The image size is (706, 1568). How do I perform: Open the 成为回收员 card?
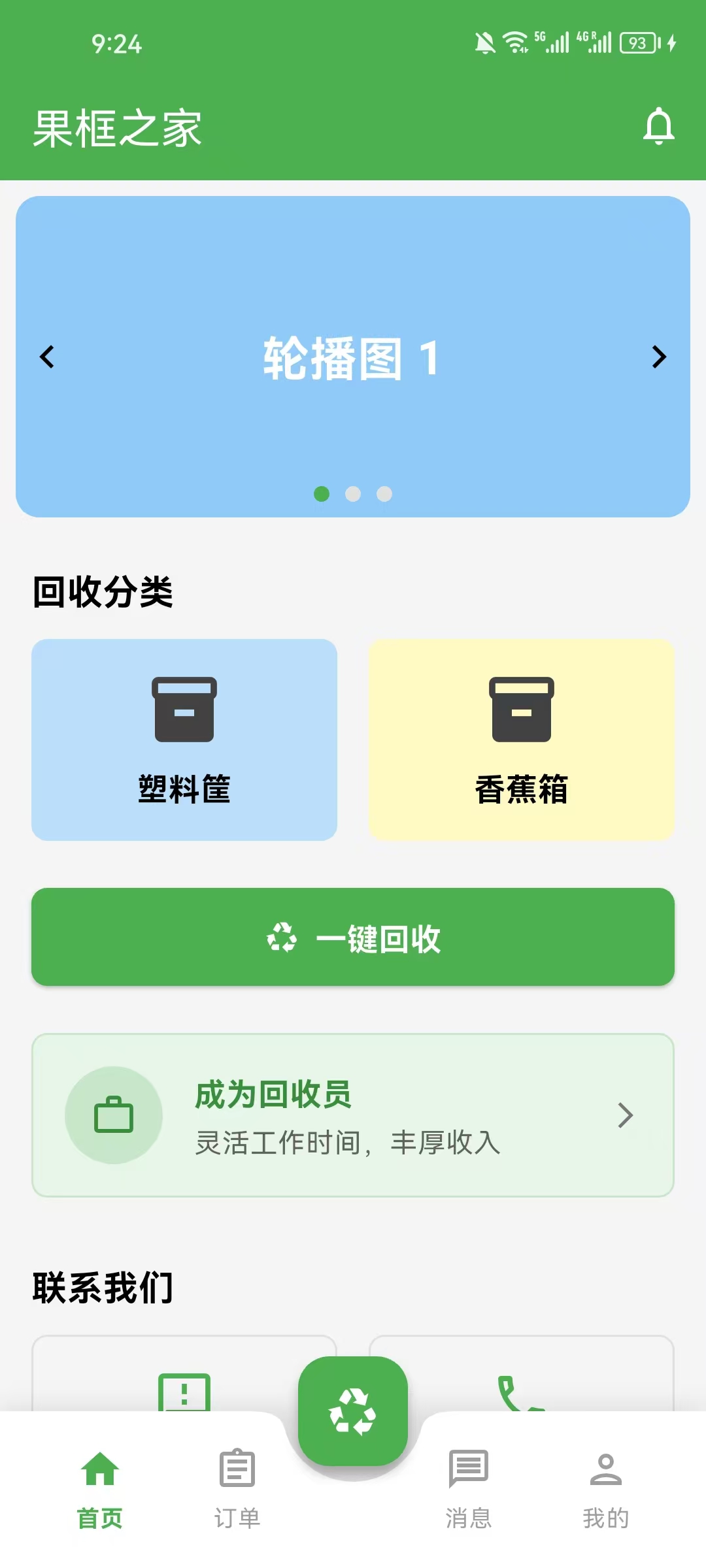(353, 1115)
